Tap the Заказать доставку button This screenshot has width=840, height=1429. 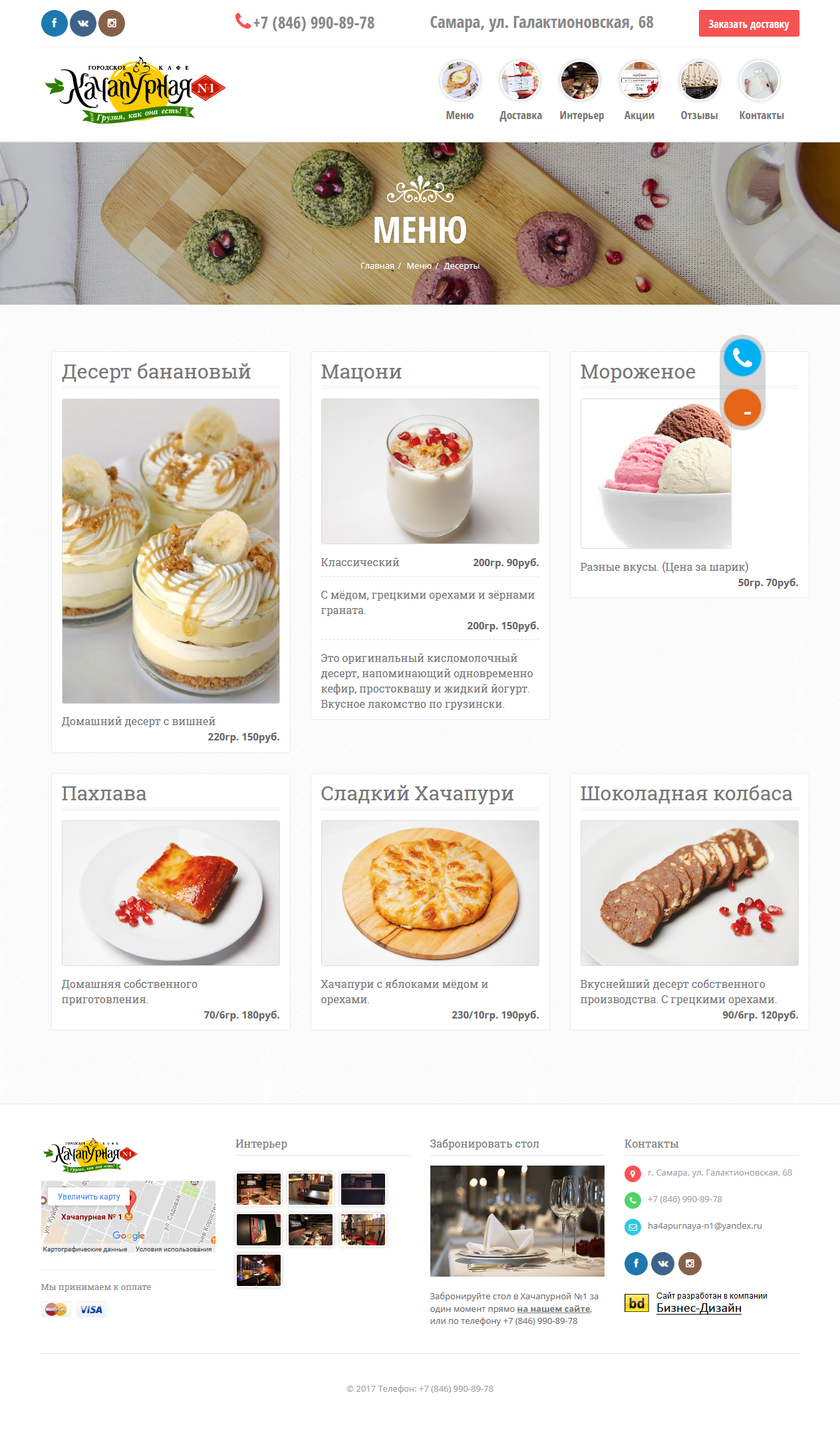coord(748,24)
